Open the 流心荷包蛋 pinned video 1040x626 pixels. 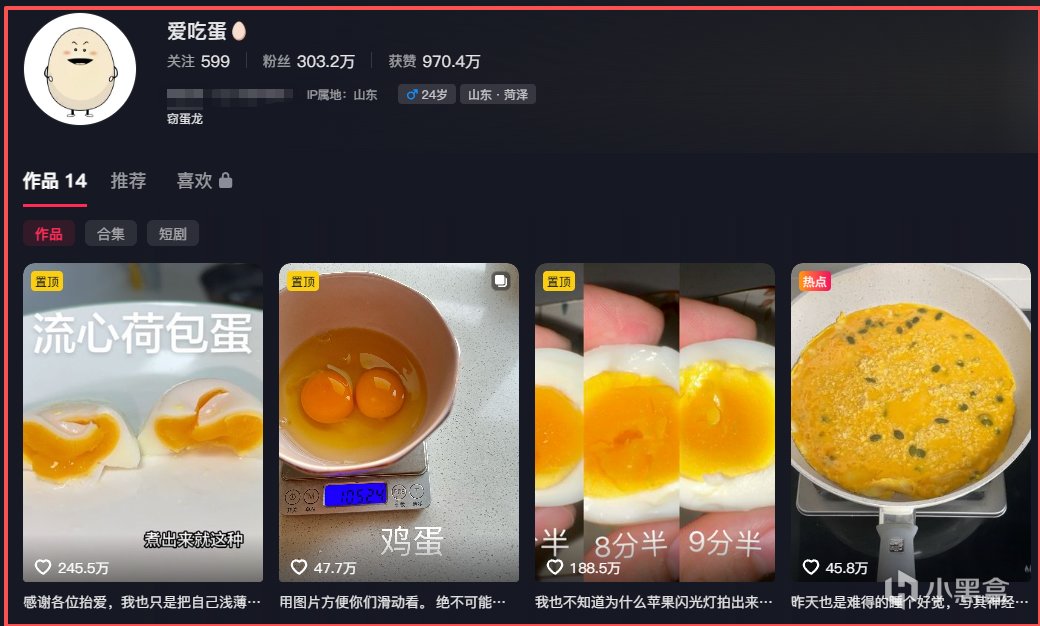pos(143,422)
